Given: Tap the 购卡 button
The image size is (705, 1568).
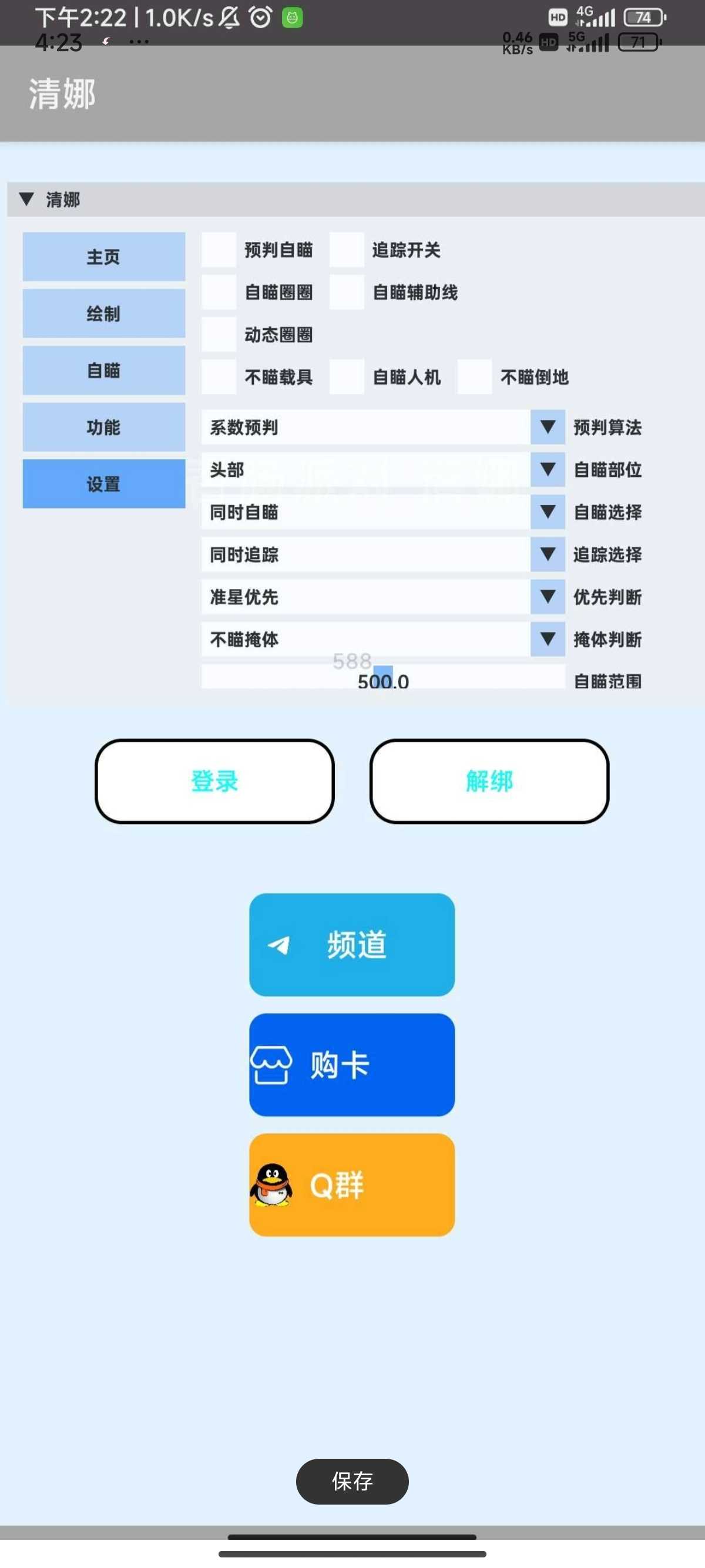Looking at the screenshot, I should (352, 1065).
